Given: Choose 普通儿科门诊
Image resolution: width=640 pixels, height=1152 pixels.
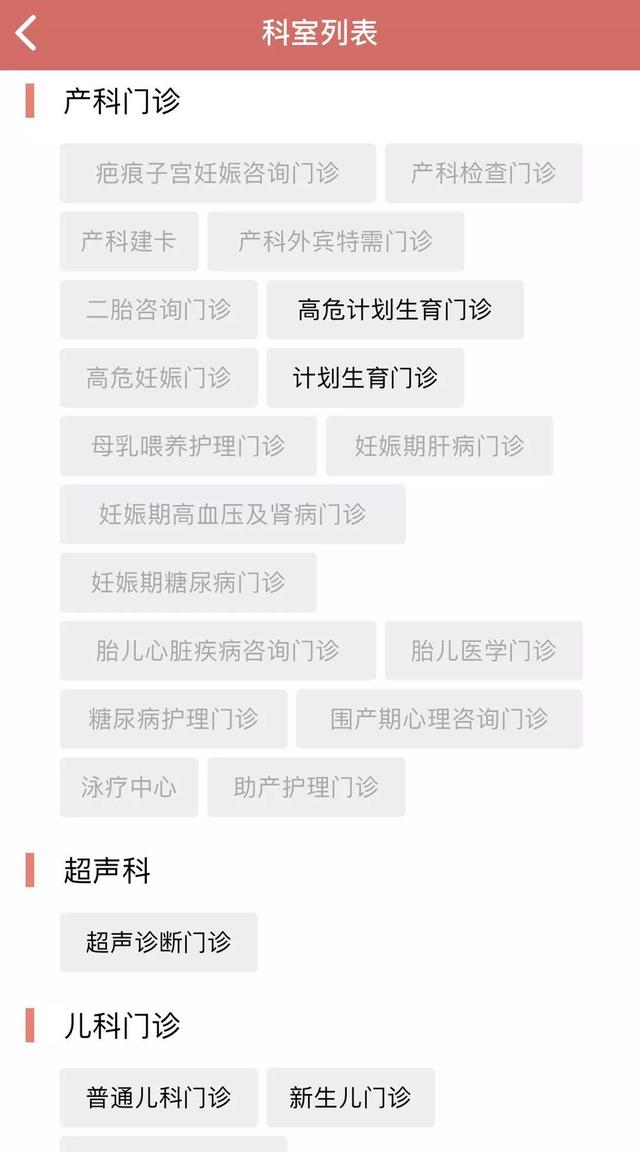Looking at the screenshot, I should pos(159,1098).
